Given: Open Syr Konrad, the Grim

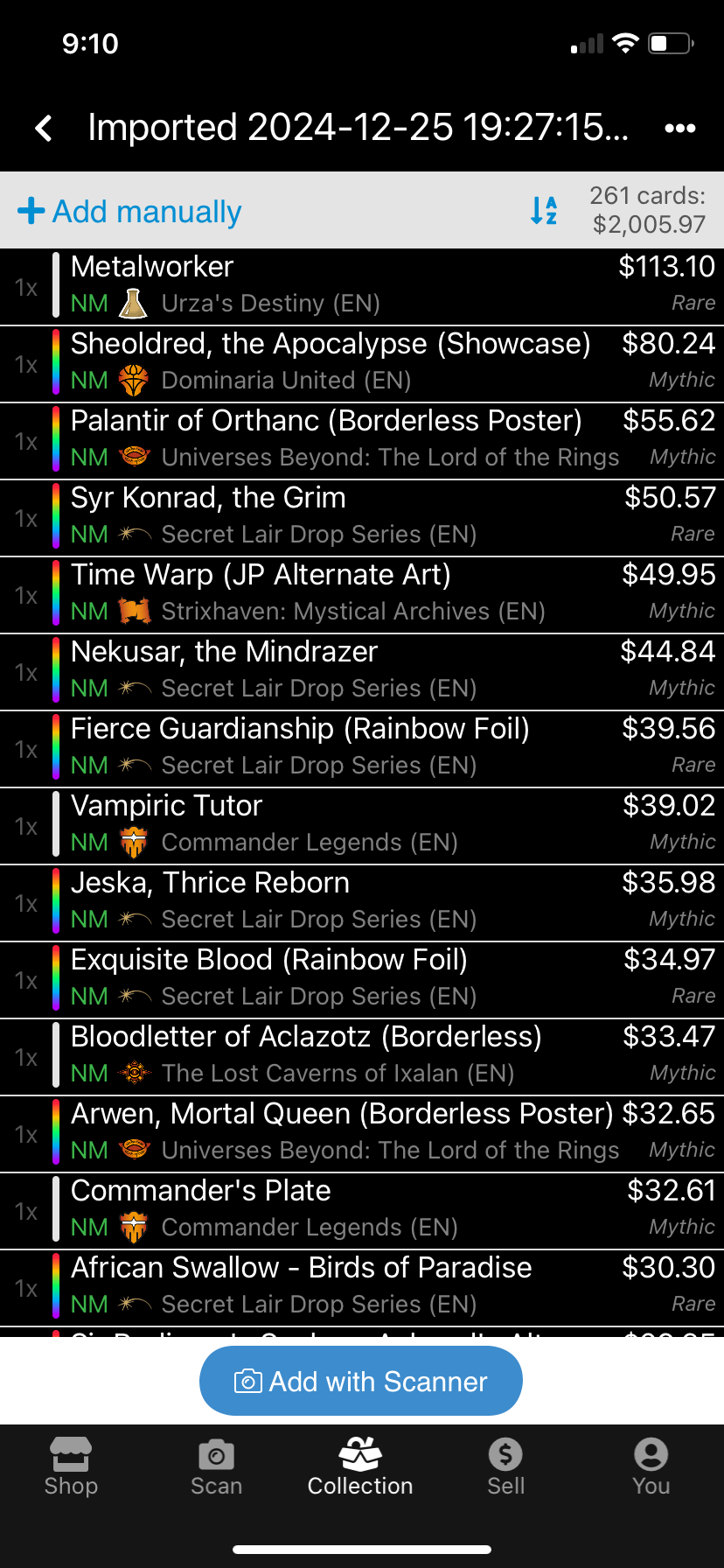Looking at the screenshot, I should 362,518.
